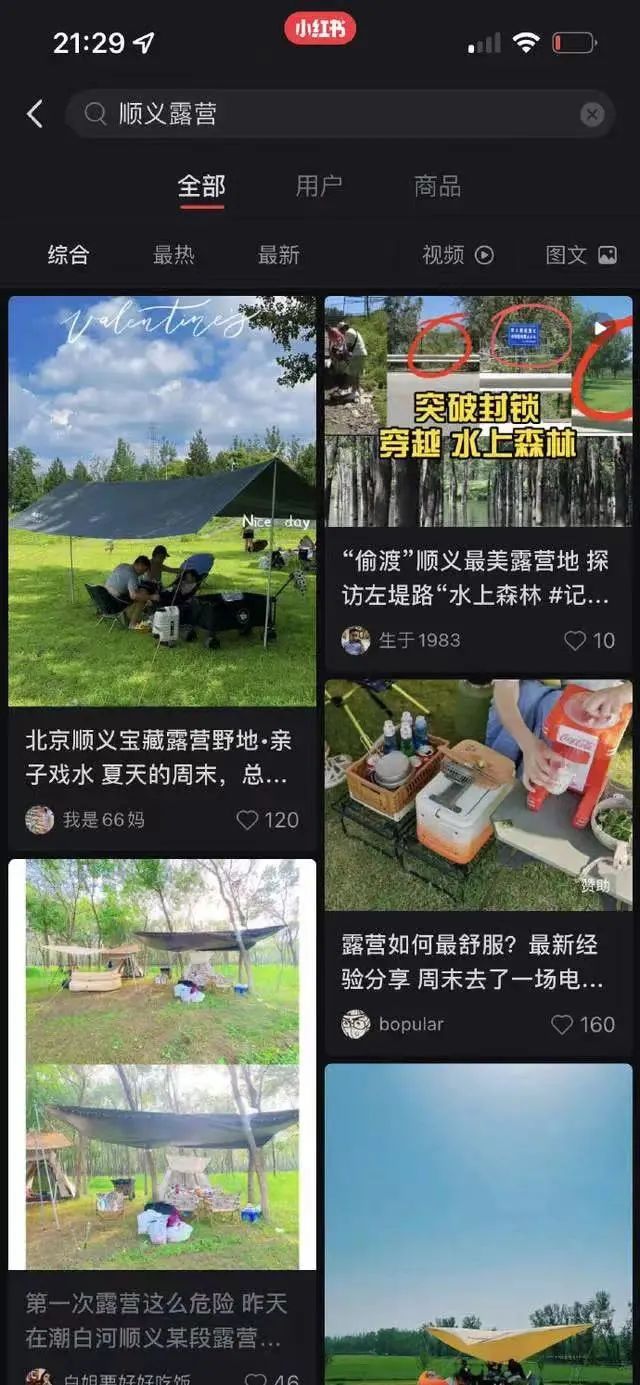
Task: Sort results by 最热
Action: [174, 255]
